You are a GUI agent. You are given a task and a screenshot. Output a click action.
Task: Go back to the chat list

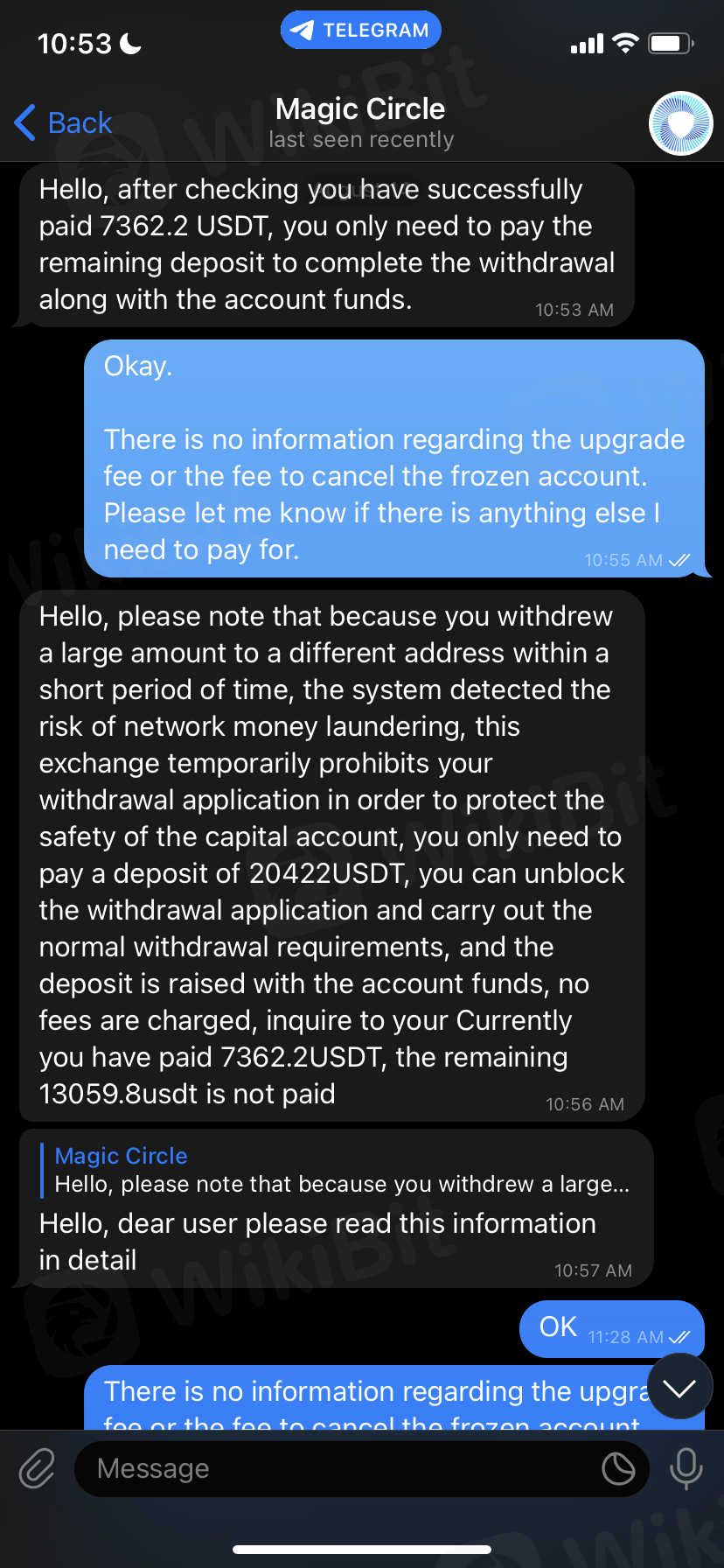[x=63, y=122]
